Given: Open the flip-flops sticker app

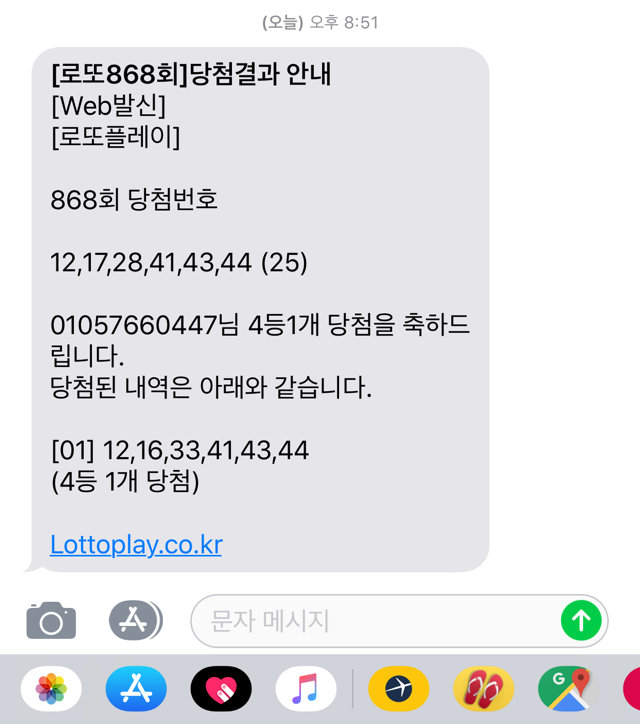Looking at the screenshot, I should tap(483, 689).
